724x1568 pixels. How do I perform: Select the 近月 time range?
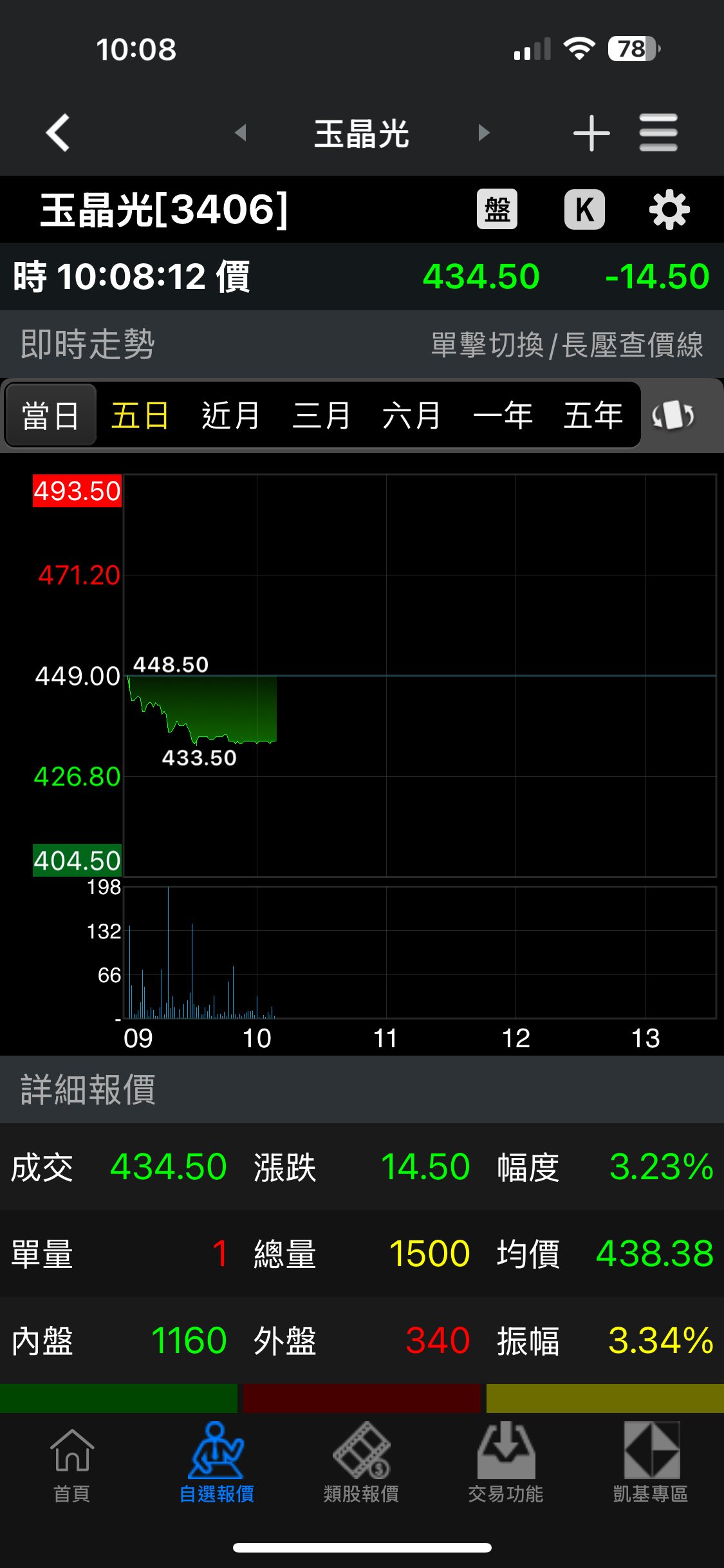[230, 415]
